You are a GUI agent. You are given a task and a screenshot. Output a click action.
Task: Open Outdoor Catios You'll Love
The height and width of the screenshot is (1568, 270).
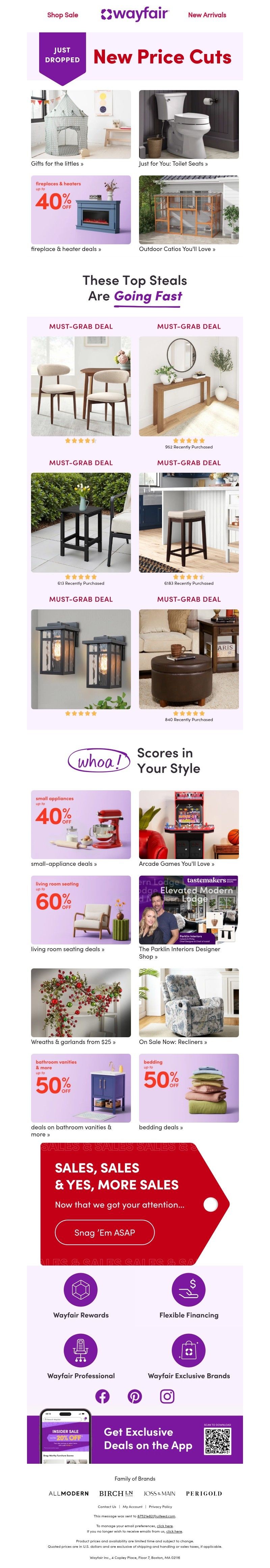click(188, 210)
